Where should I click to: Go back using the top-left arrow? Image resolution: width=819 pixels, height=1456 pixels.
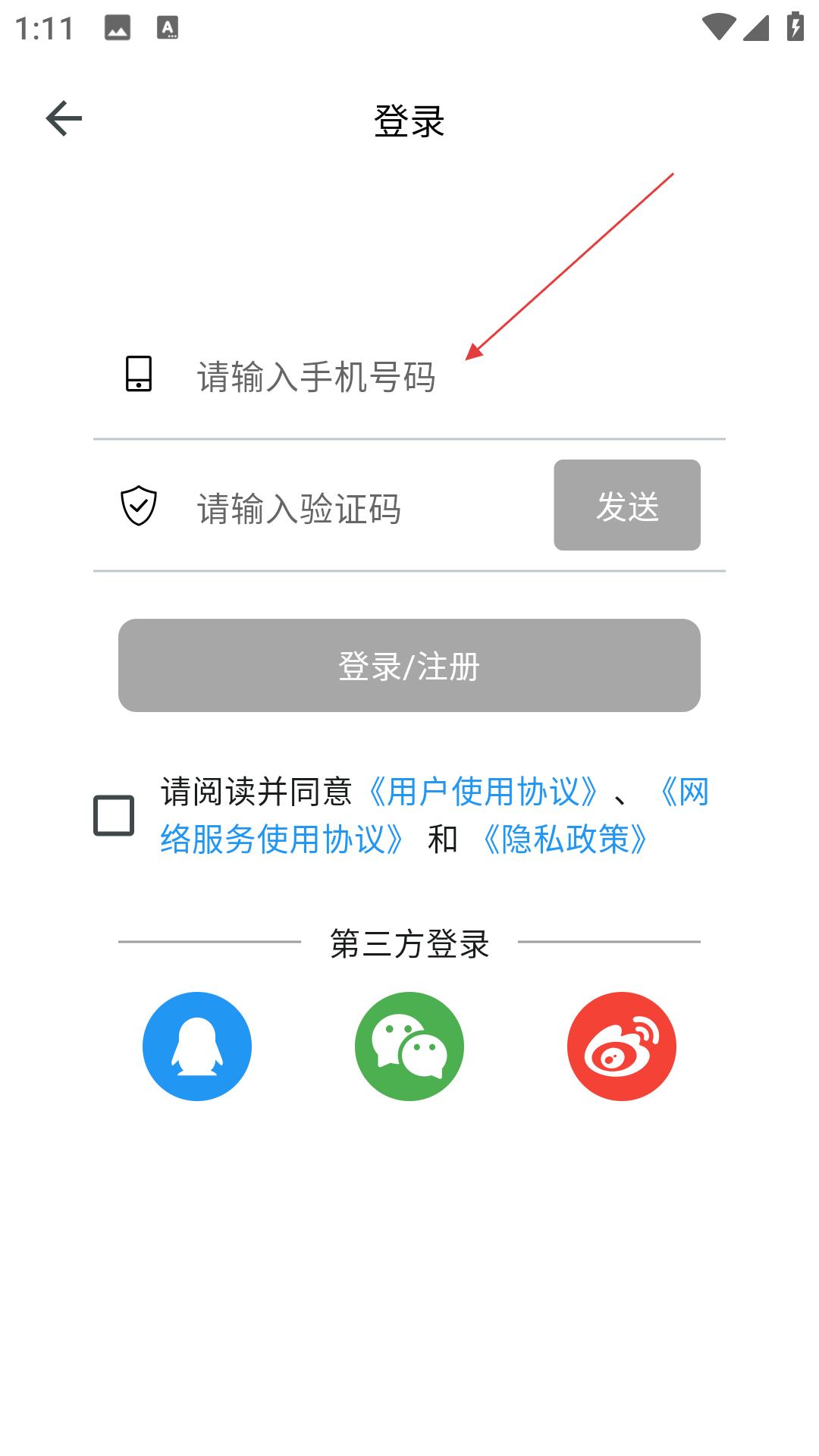[x=64, y=118]
